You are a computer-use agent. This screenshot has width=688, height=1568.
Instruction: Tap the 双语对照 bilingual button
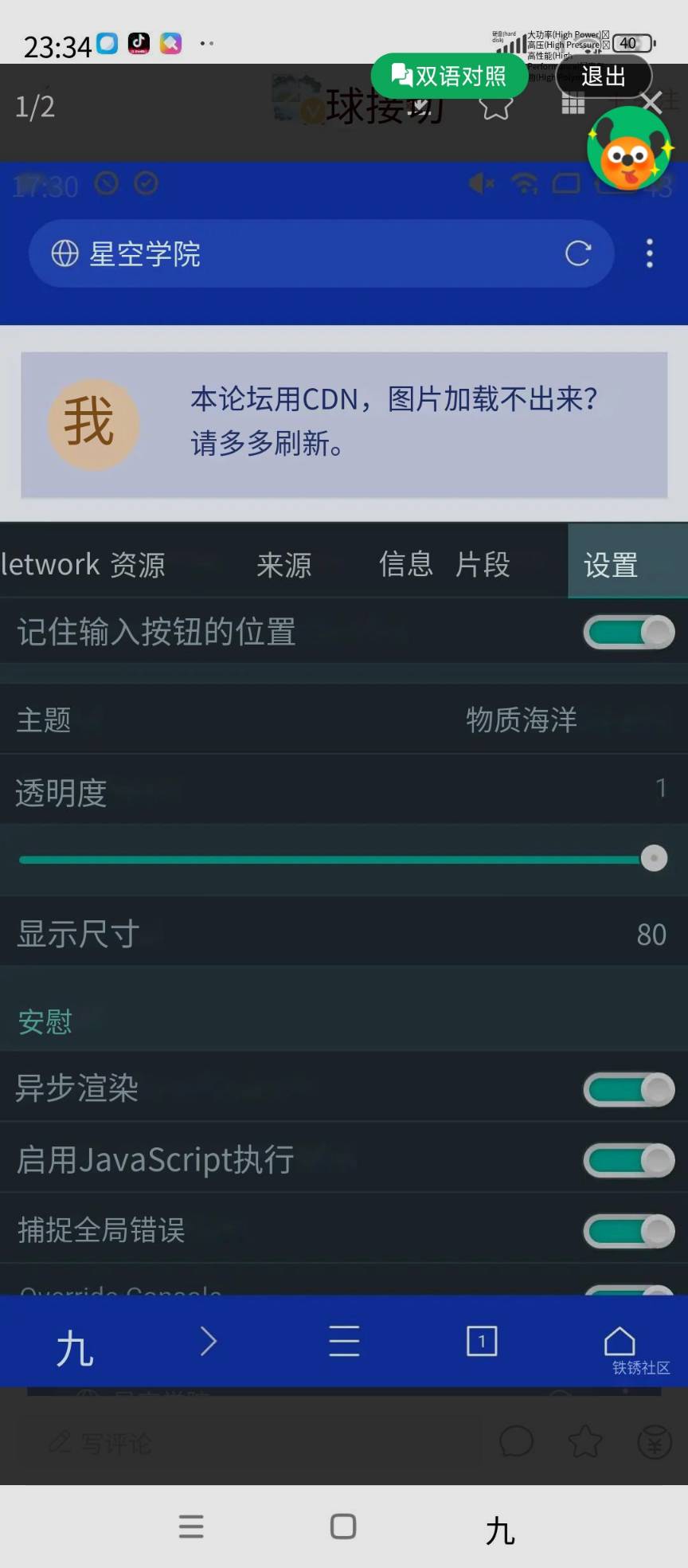click(x=449, y=76)
